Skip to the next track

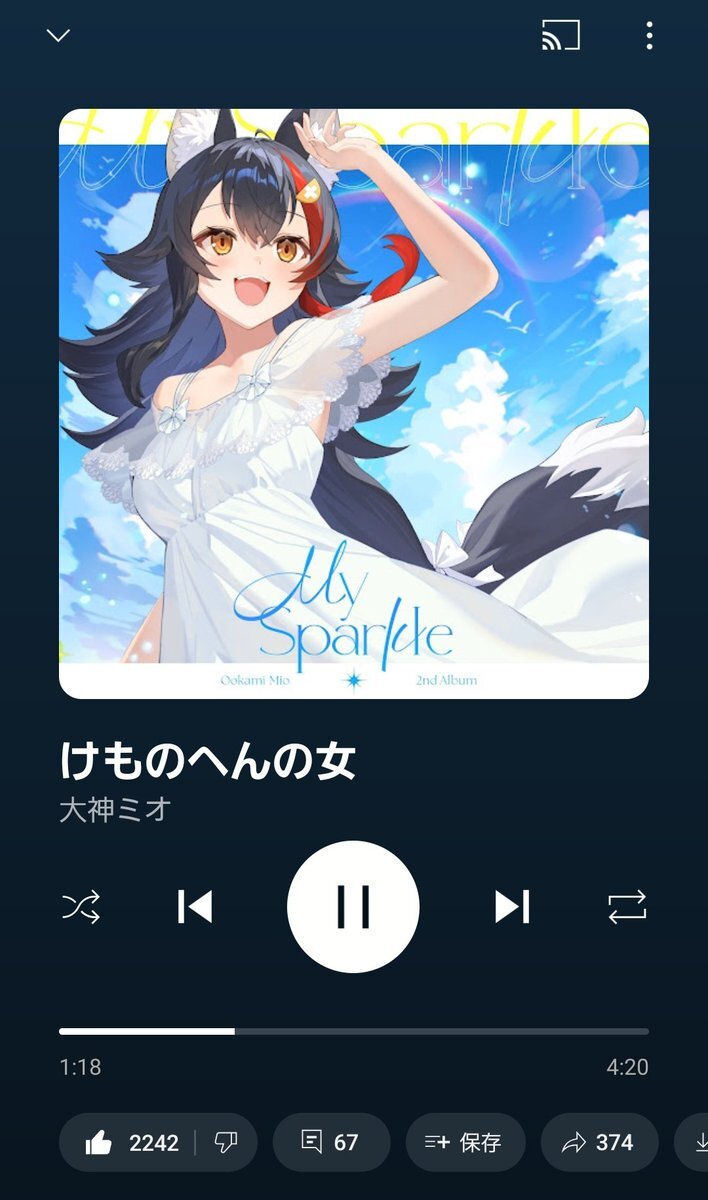[512, 907]
